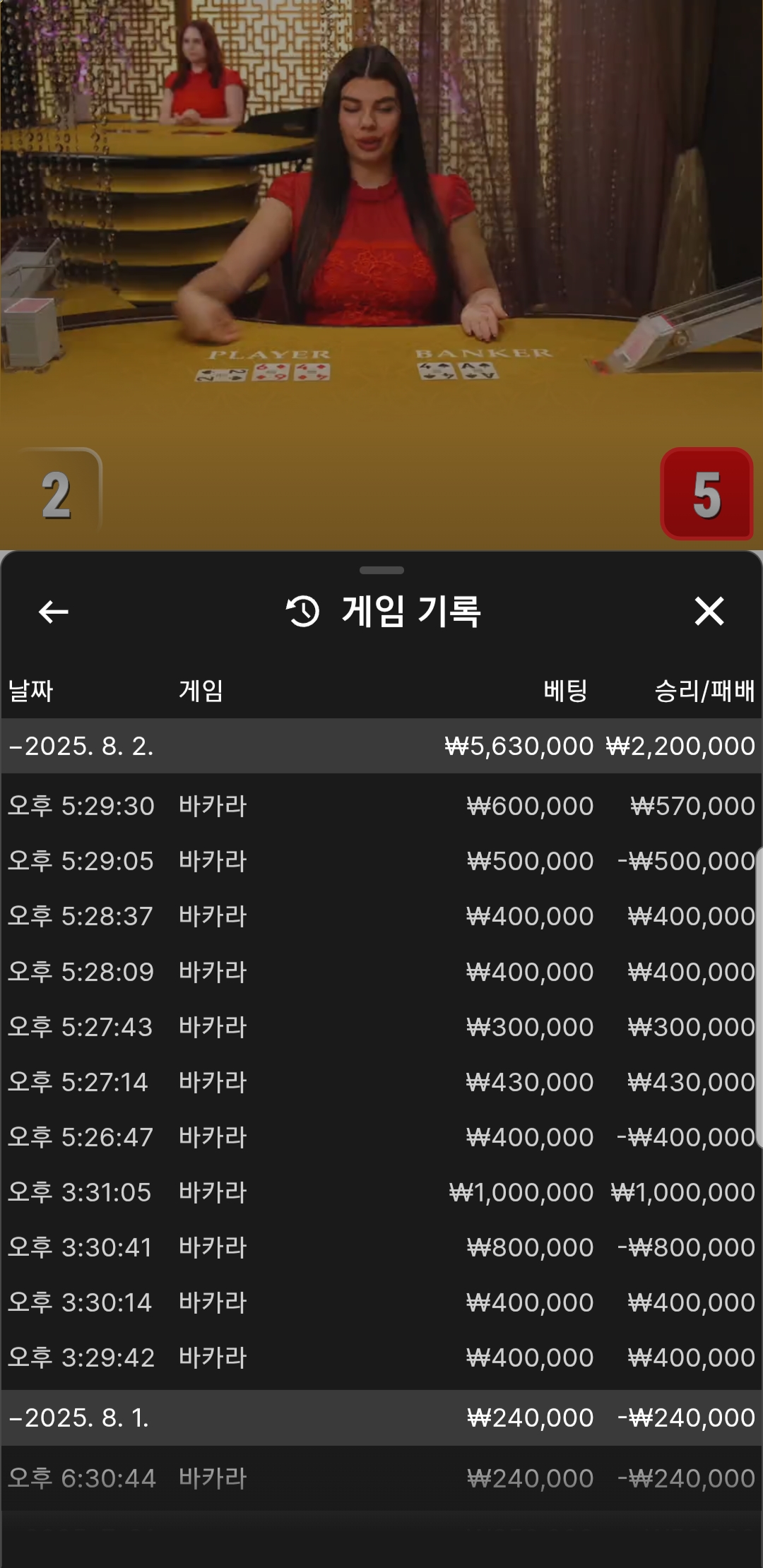This screenshot has height=1568, width=763.
Task: Open the 오후 5:27:14 ₩430,000 record
Action: [381, 1082]
